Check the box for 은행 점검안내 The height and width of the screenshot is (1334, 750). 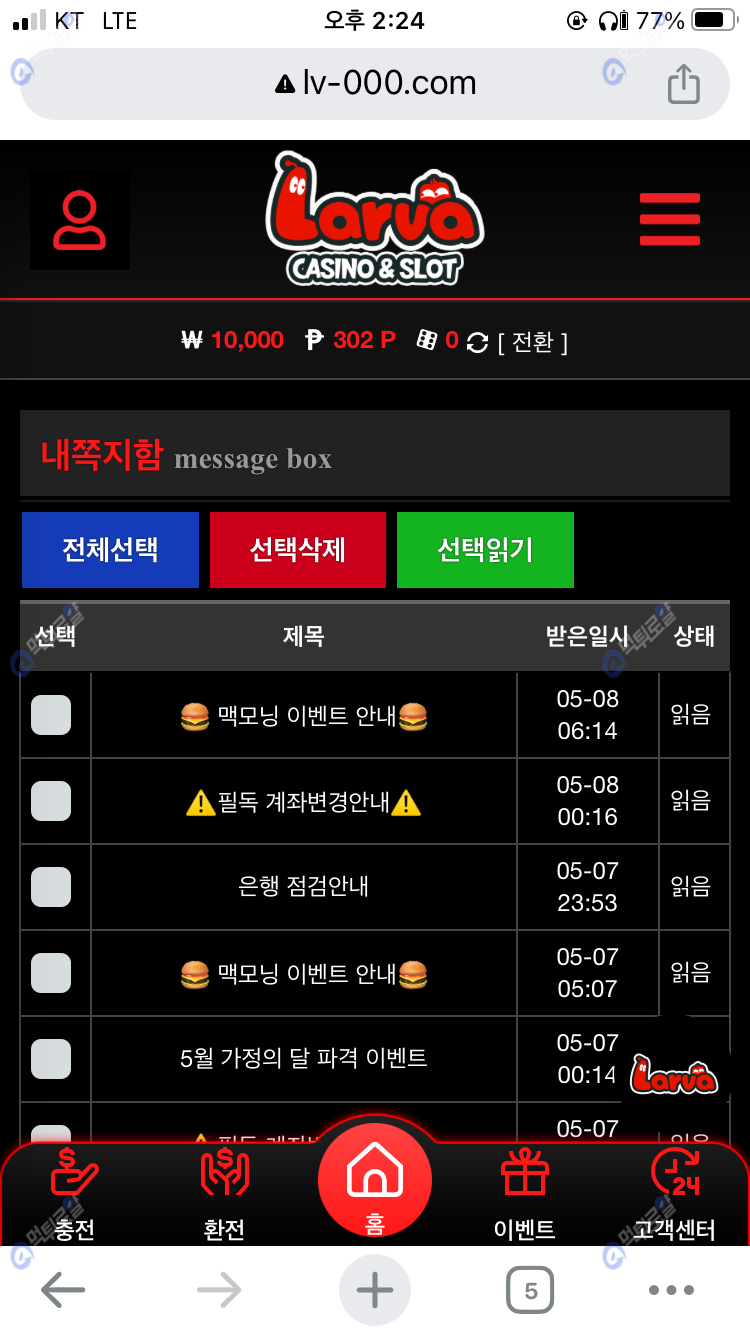click(51, 887)
